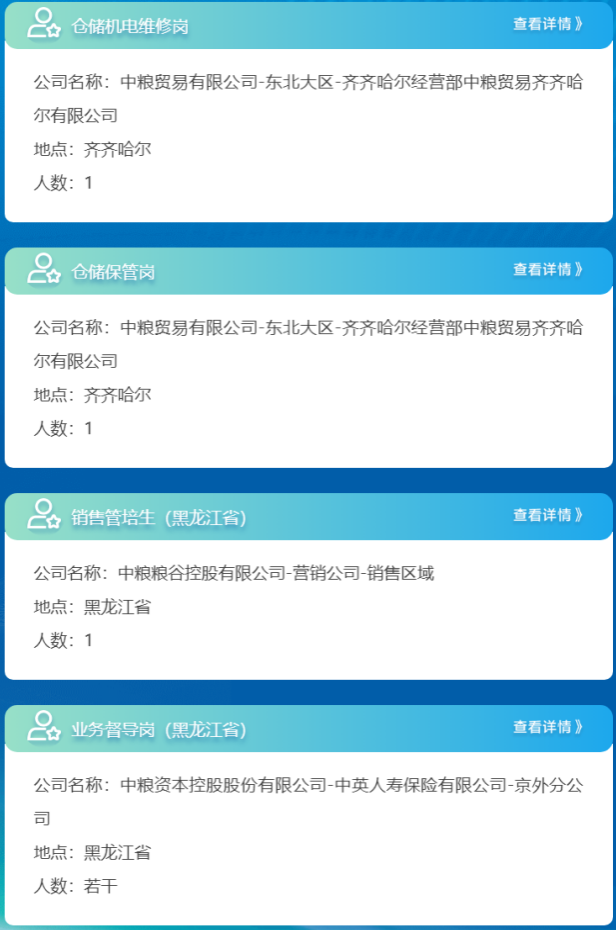This screenshot has width=616, height=930.
Task: Open 查看详情 for 仓储保管岗
Action: point(548,269)
